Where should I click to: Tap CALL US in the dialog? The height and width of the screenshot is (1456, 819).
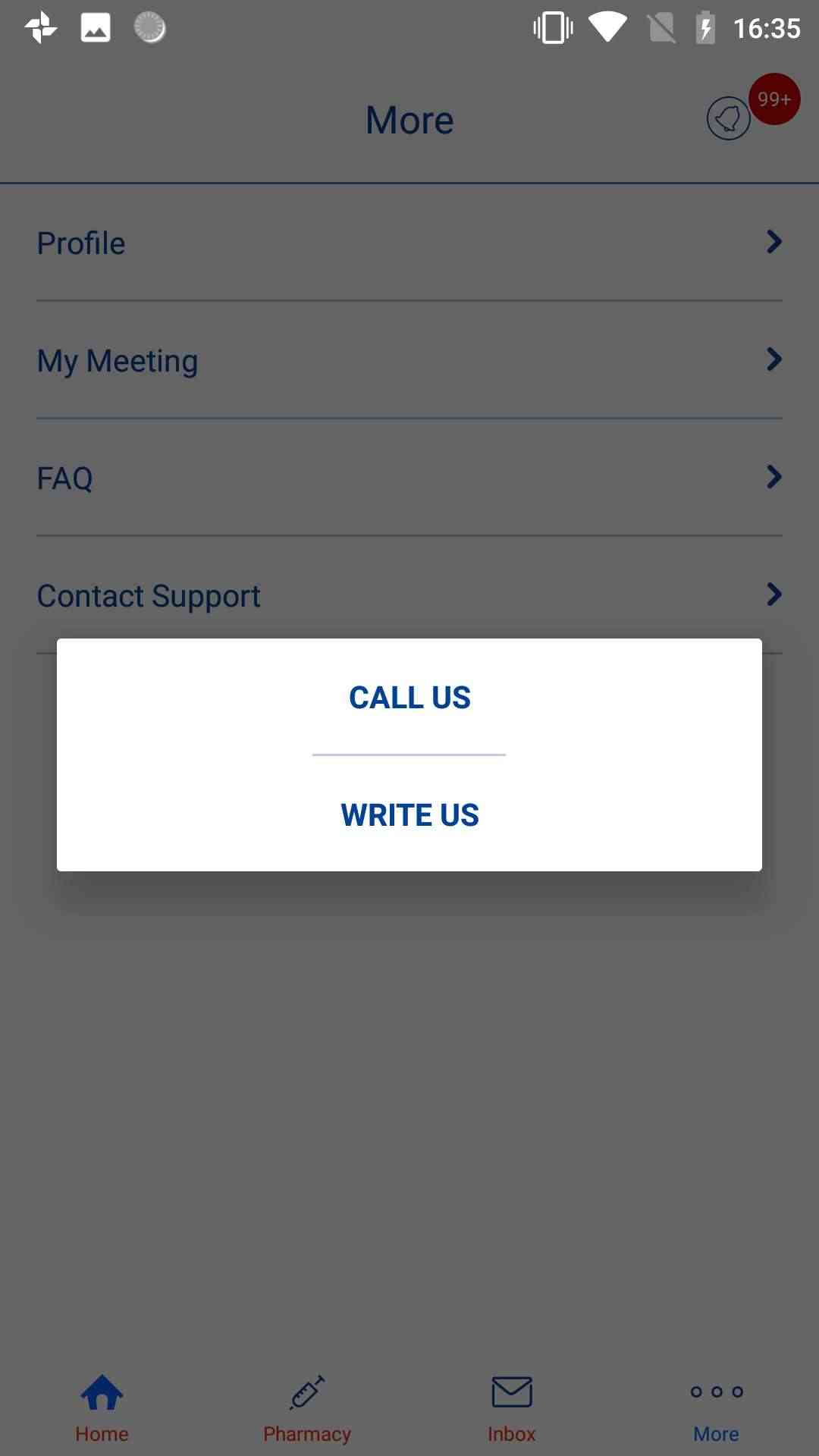tap(409, 698)
